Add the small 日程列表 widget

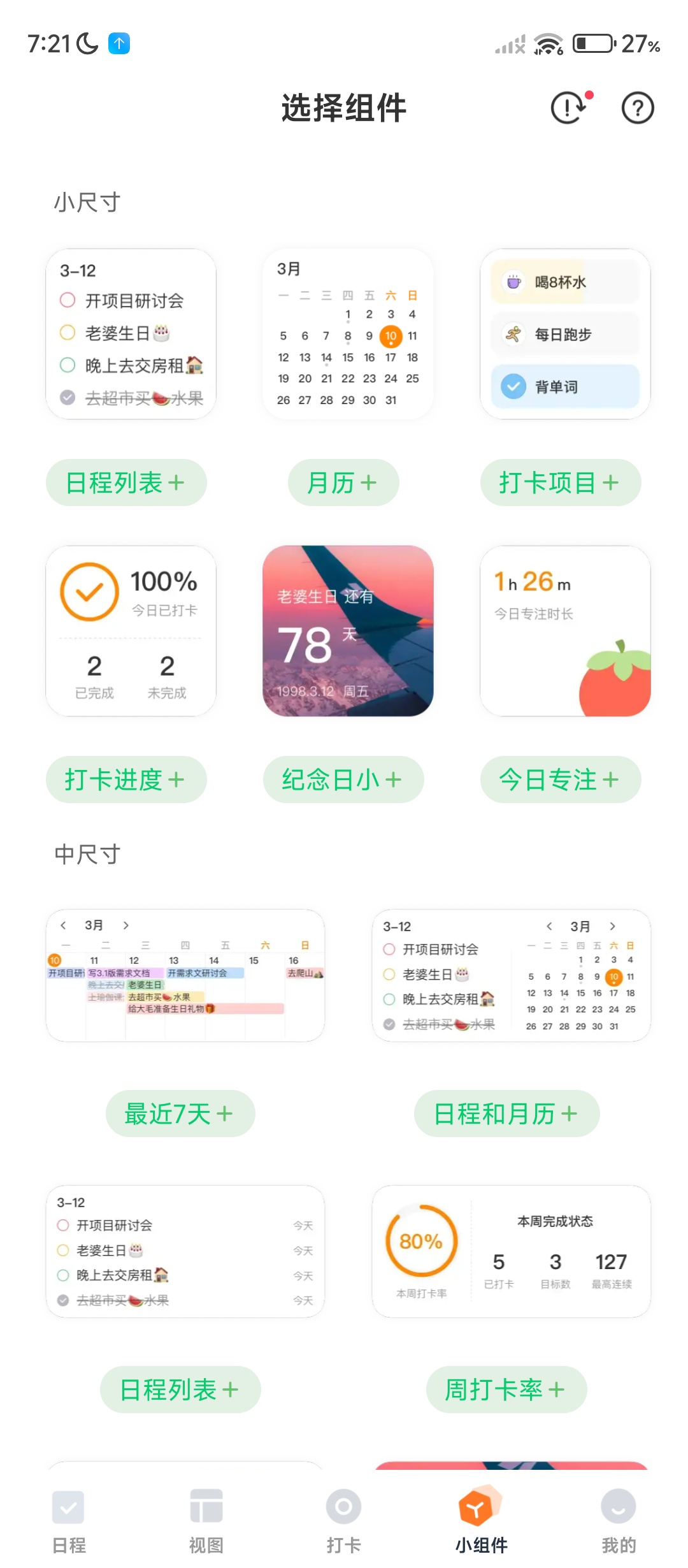pos(126,483)
